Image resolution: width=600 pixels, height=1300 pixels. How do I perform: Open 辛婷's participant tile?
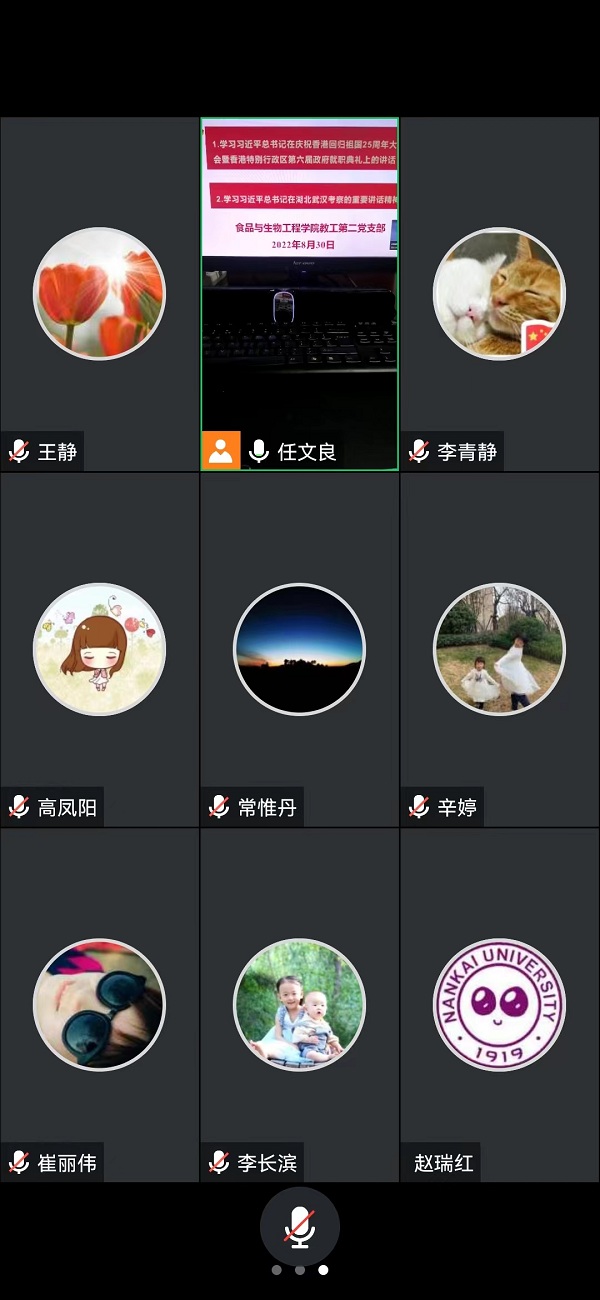499,649
